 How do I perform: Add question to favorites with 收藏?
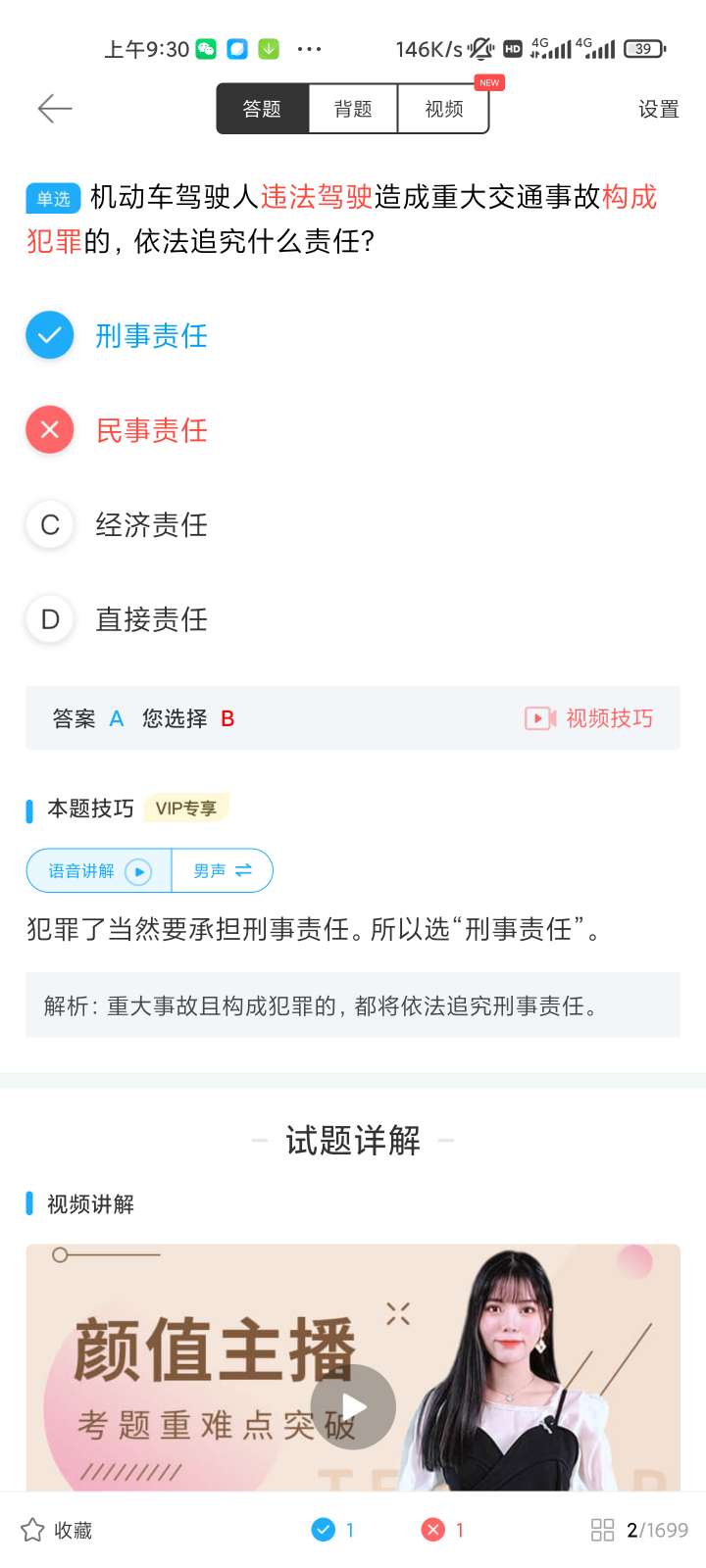pos(57,1530)
